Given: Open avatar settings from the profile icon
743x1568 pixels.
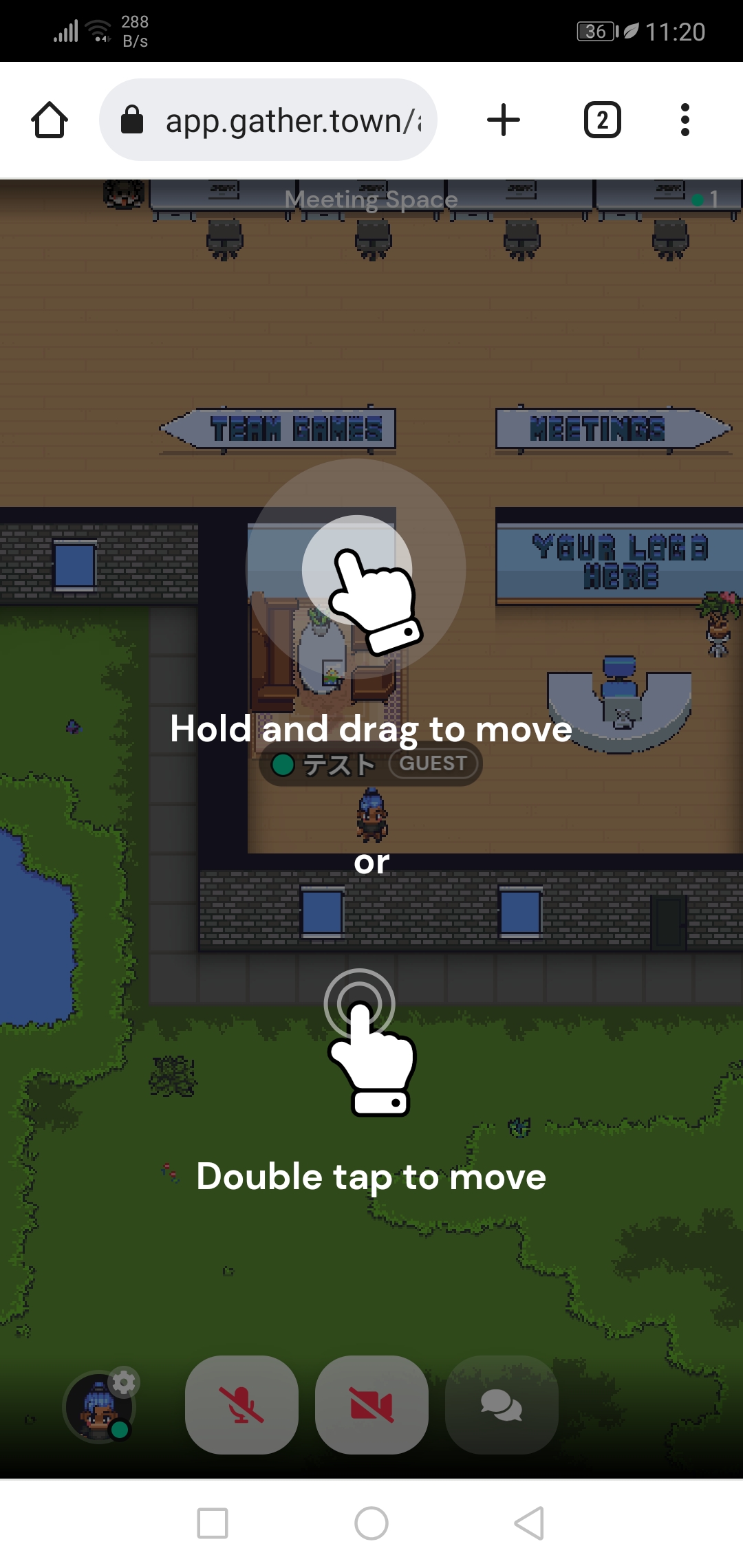Looking at the screenshot, I should pos(100,1406).
